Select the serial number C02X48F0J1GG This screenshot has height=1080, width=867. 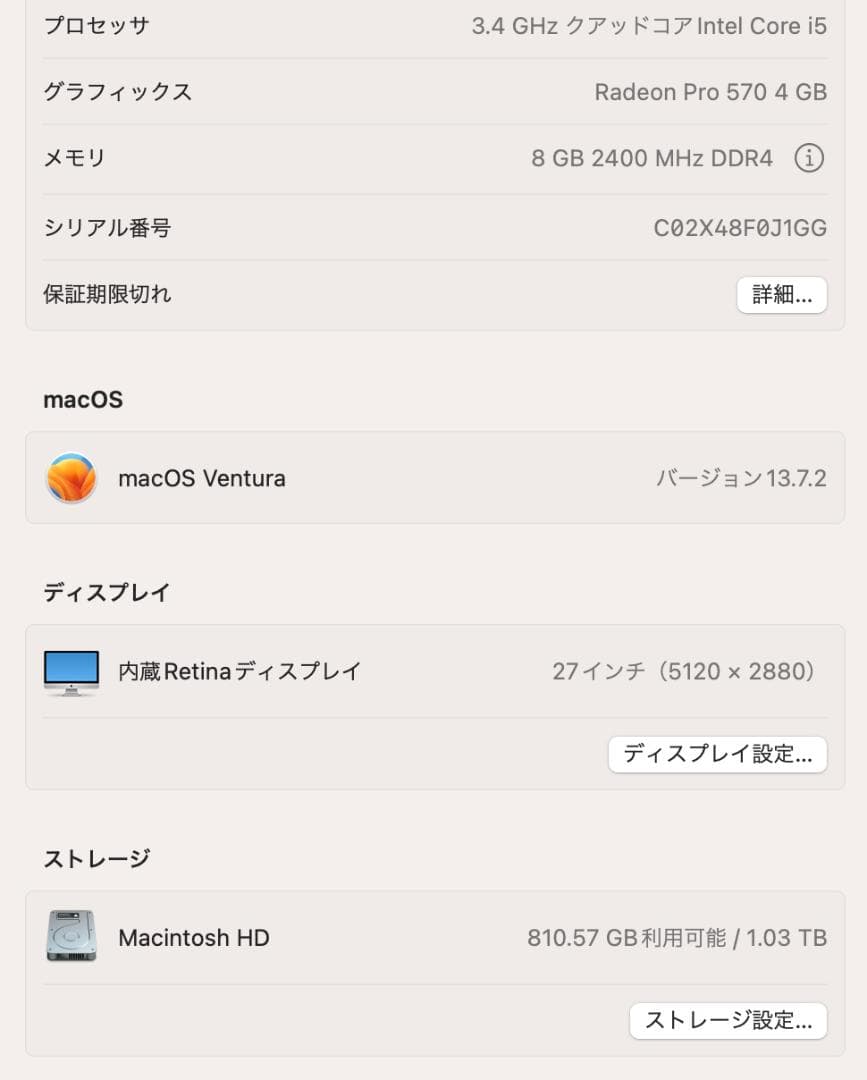pyautogui.click(x=740, y=227)
